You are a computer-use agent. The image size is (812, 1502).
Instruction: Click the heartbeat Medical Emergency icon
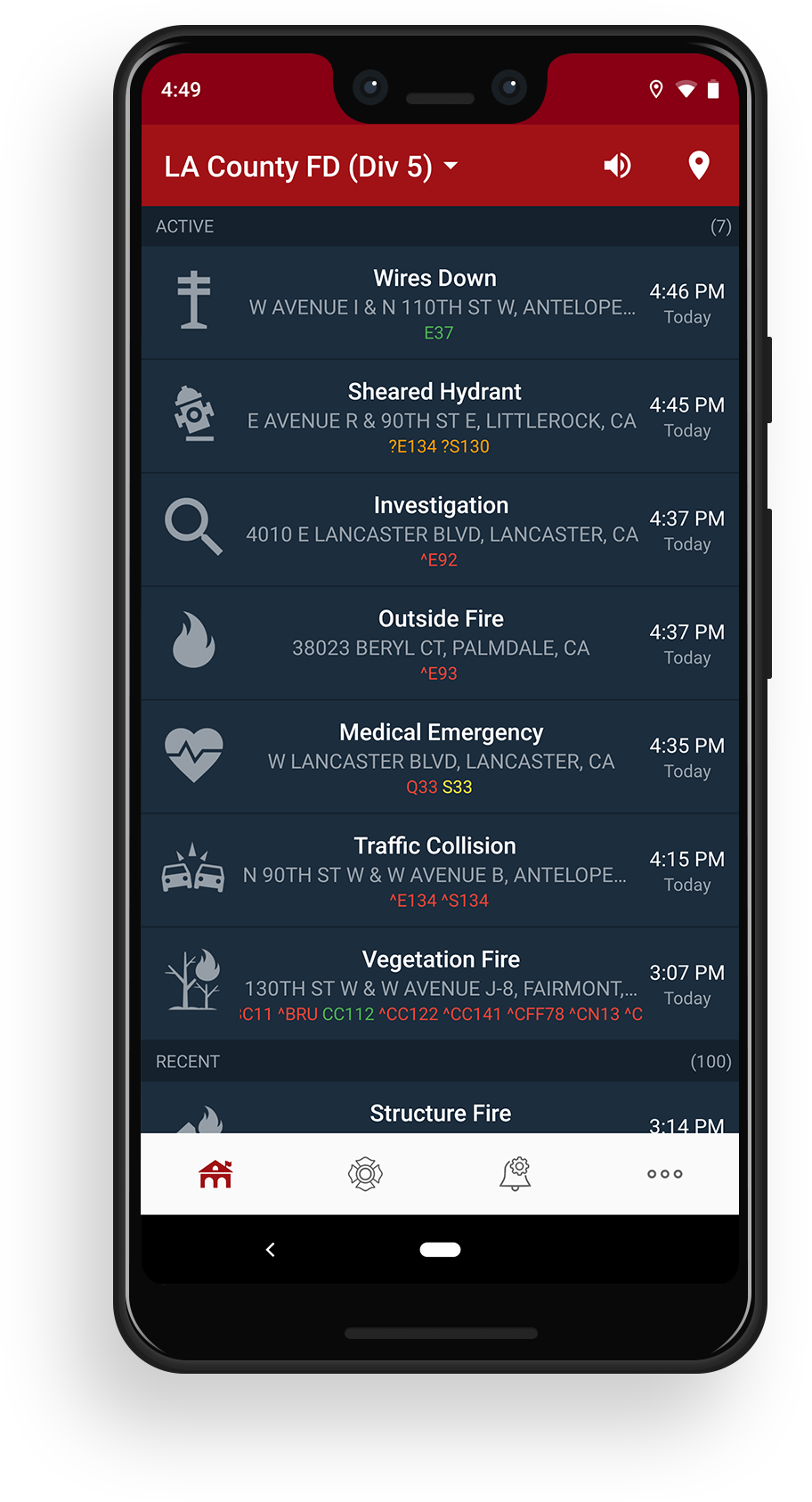click(x=193, y=755)
